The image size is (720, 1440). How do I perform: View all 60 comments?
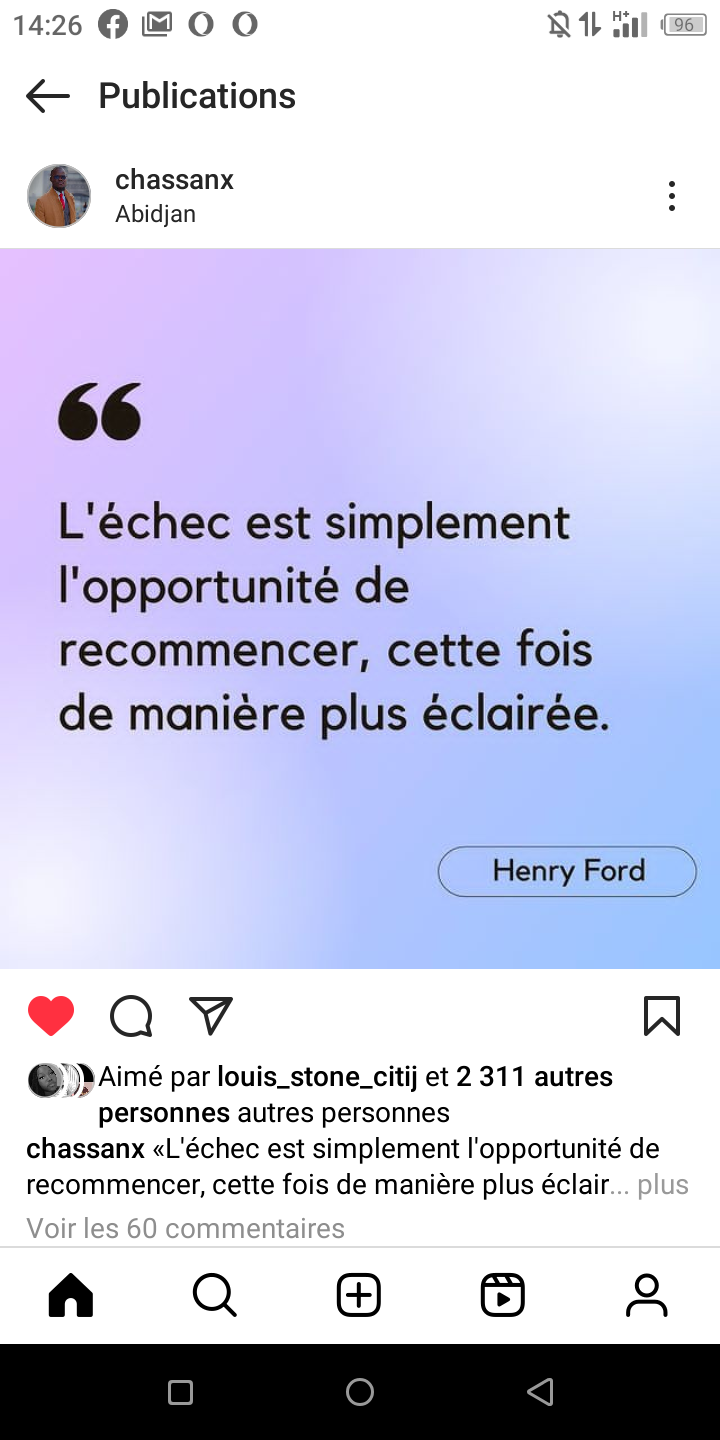[x=185, y=1228]
